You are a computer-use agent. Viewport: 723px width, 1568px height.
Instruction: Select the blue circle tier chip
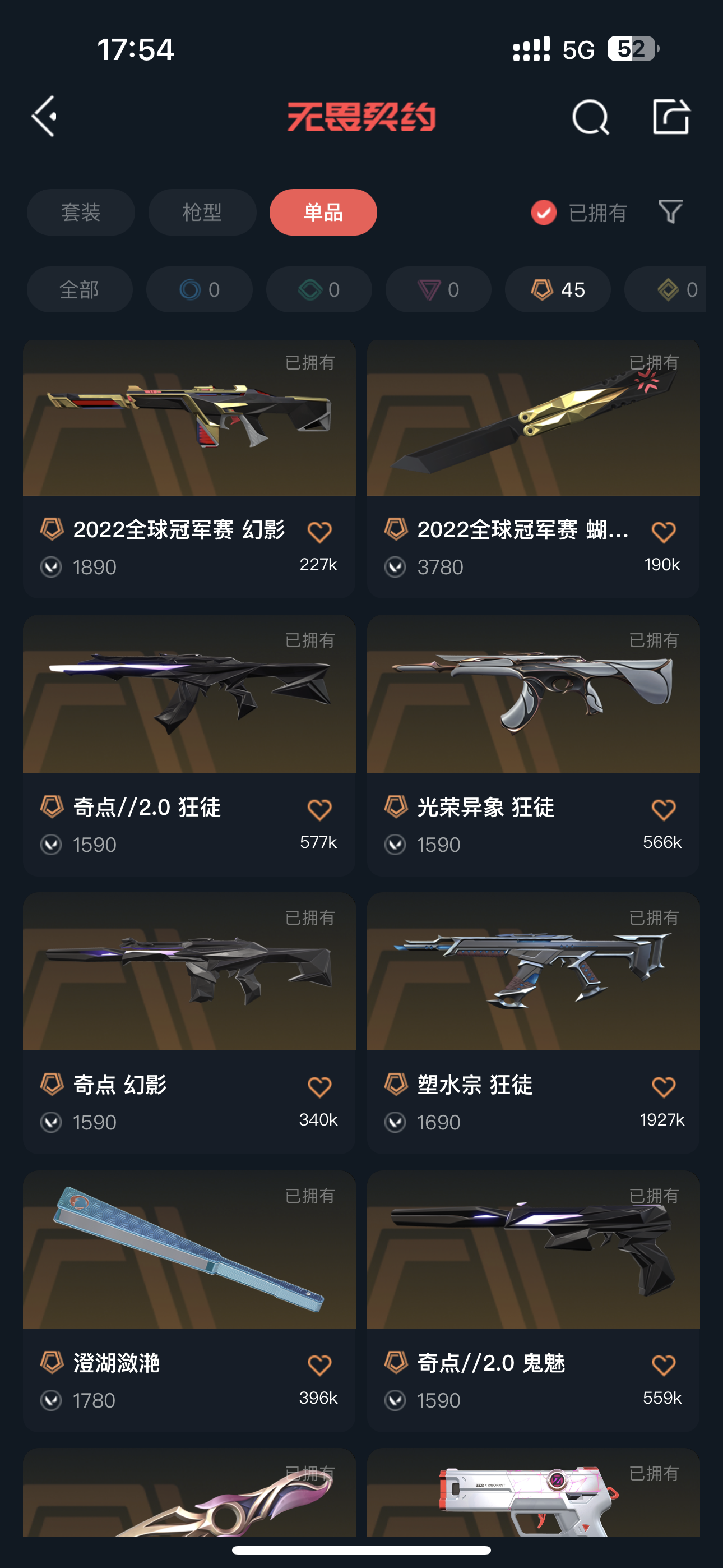[199, 290]
